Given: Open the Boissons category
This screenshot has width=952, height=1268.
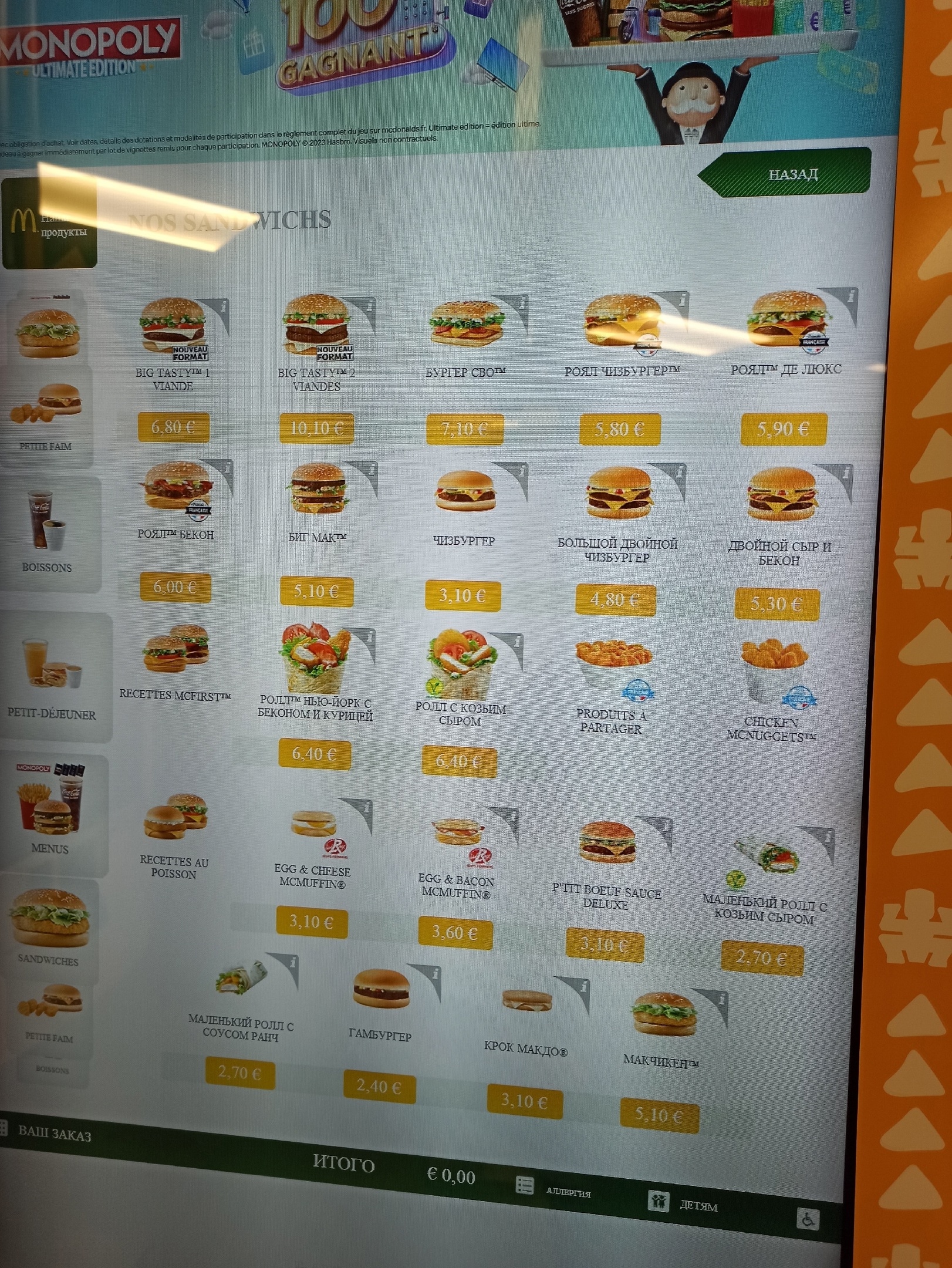Looking at the screenshot, I should click(x=47, y=531).
